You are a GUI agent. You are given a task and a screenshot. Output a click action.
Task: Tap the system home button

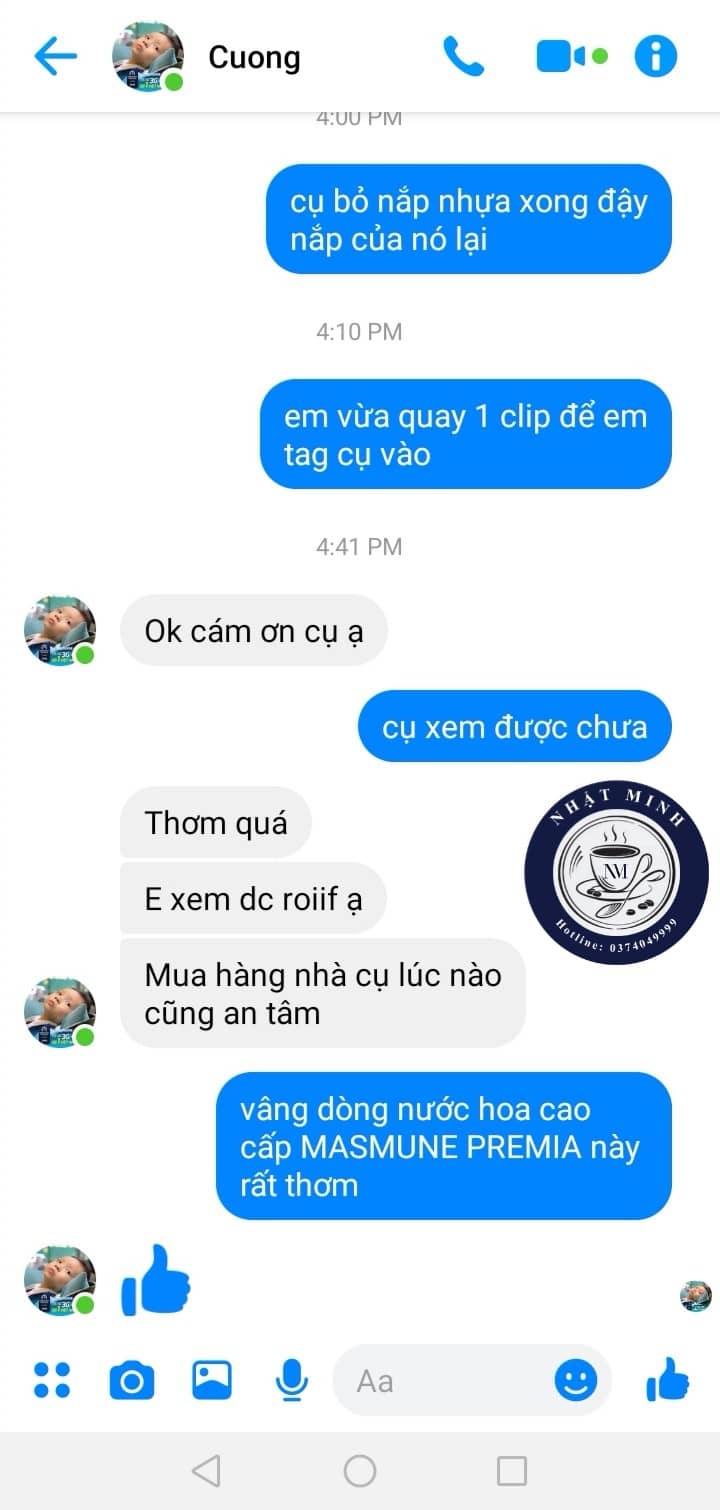360,1470
